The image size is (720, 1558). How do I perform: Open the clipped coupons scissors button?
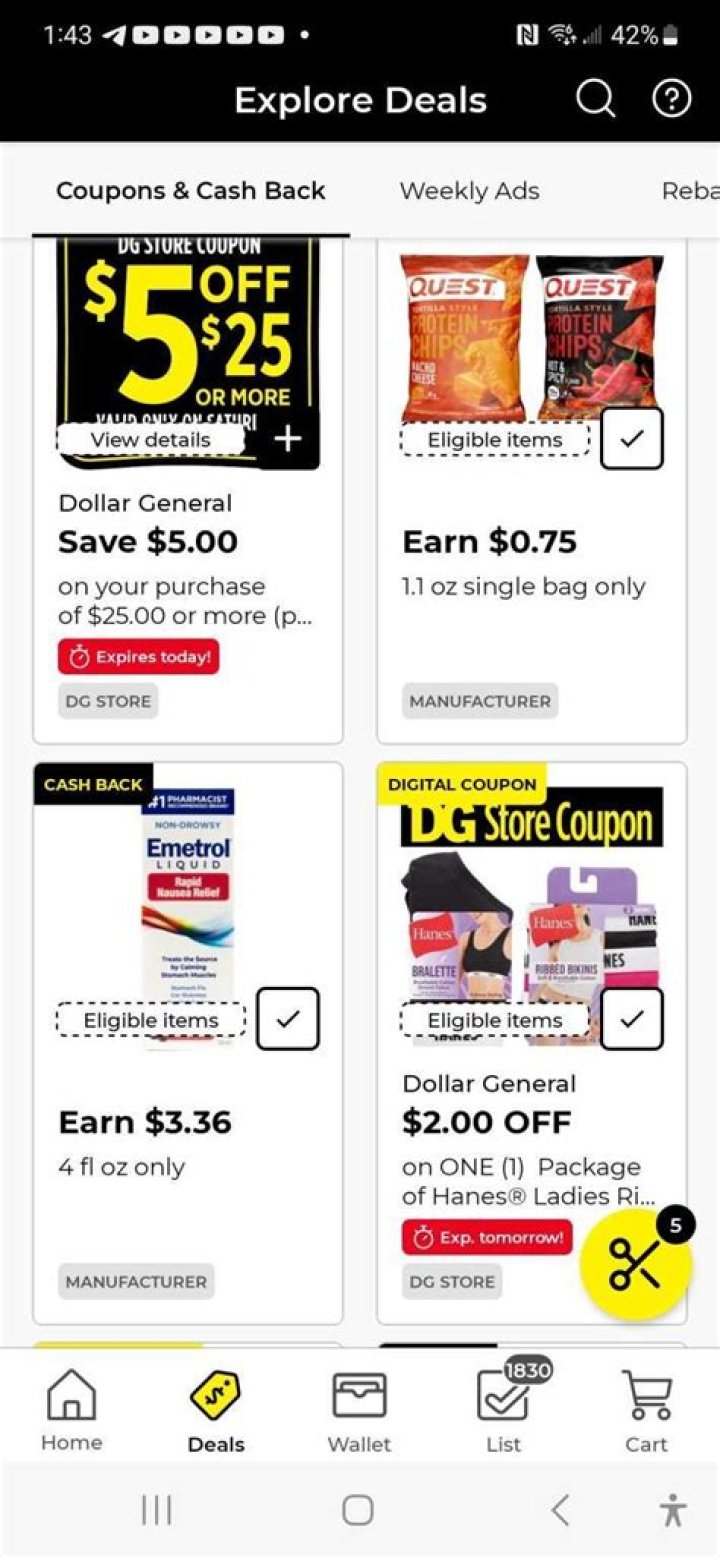[x=636, y=1264]
